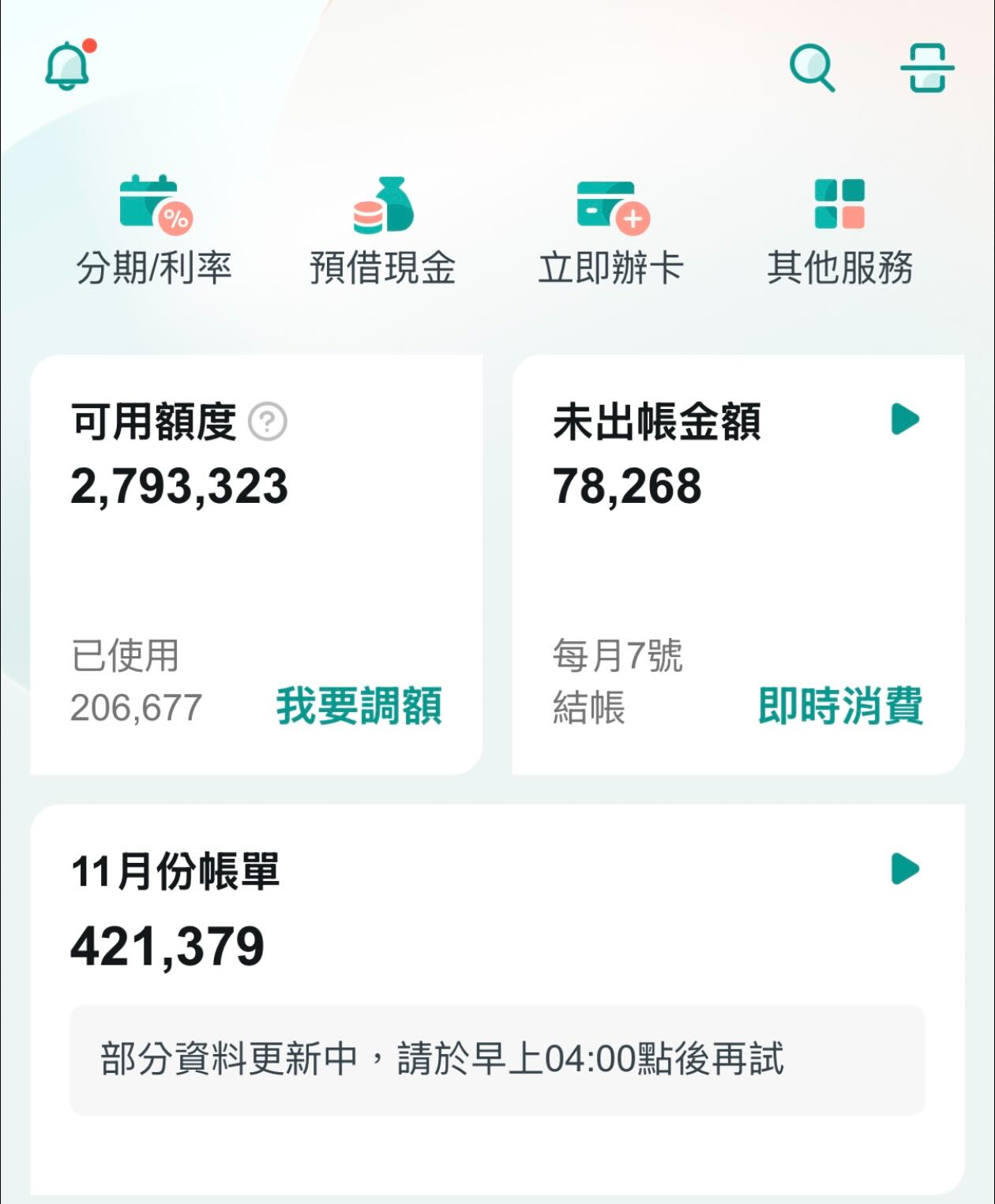995x1204 pixels.
Task: Show help for 可用額度
Action: pyautogui.click(x=268, y=422)
